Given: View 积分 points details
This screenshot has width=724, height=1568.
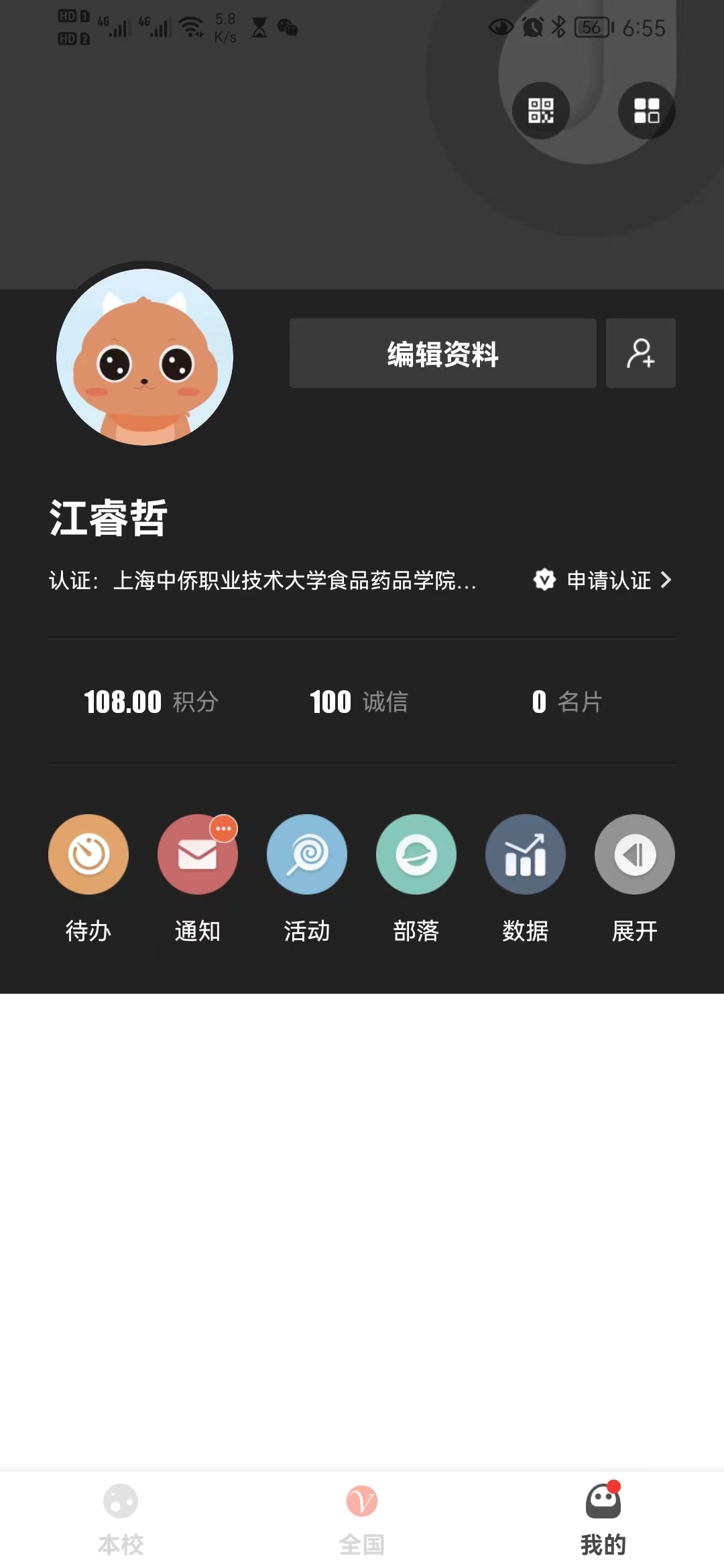Looking at the screenshot, I should pyautogui.click(x=152, y=702).
